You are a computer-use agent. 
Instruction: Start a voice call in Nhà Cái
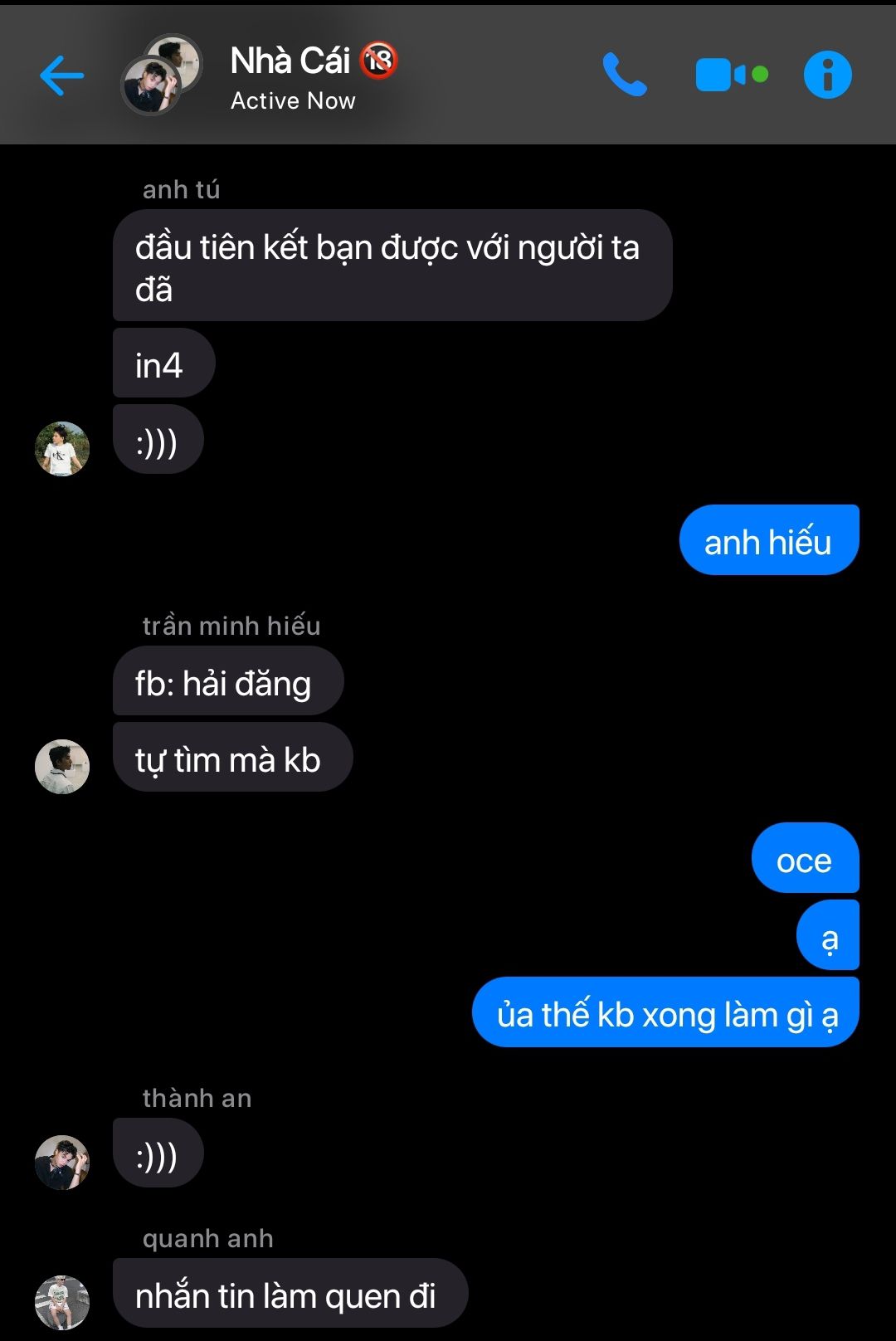(x=624, y=76)
